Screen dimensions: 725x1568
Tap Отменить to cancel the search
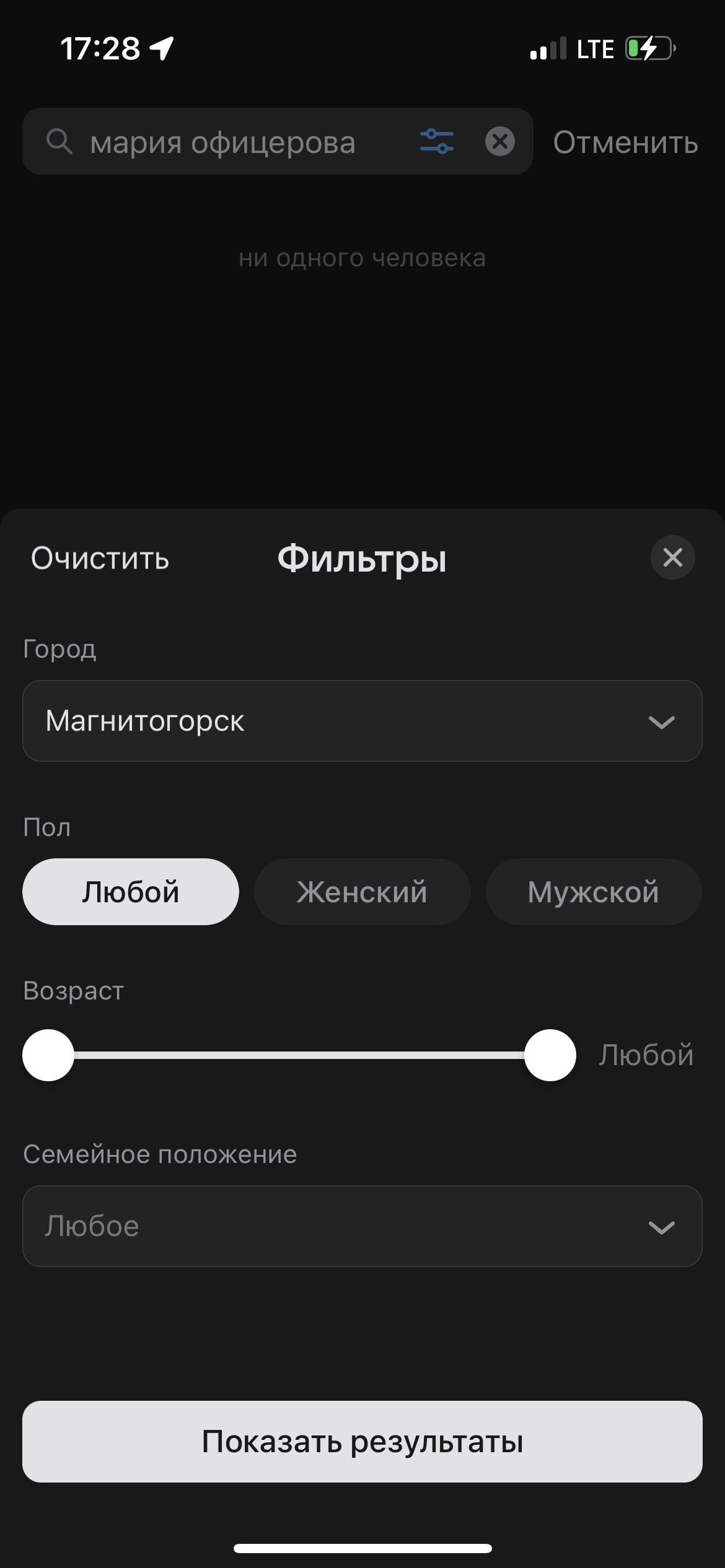625,142
